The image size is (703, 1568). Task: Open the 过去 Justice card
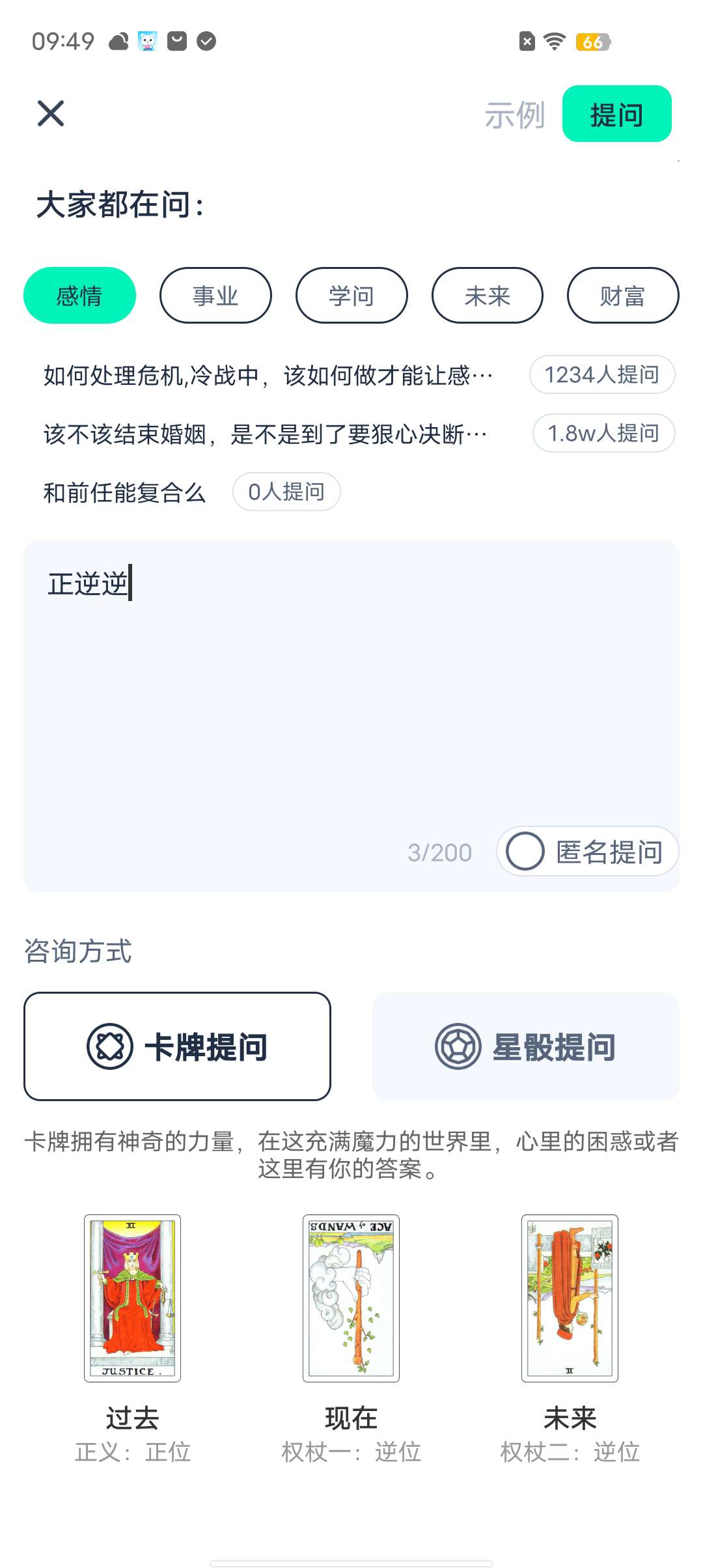(132, 1298)
